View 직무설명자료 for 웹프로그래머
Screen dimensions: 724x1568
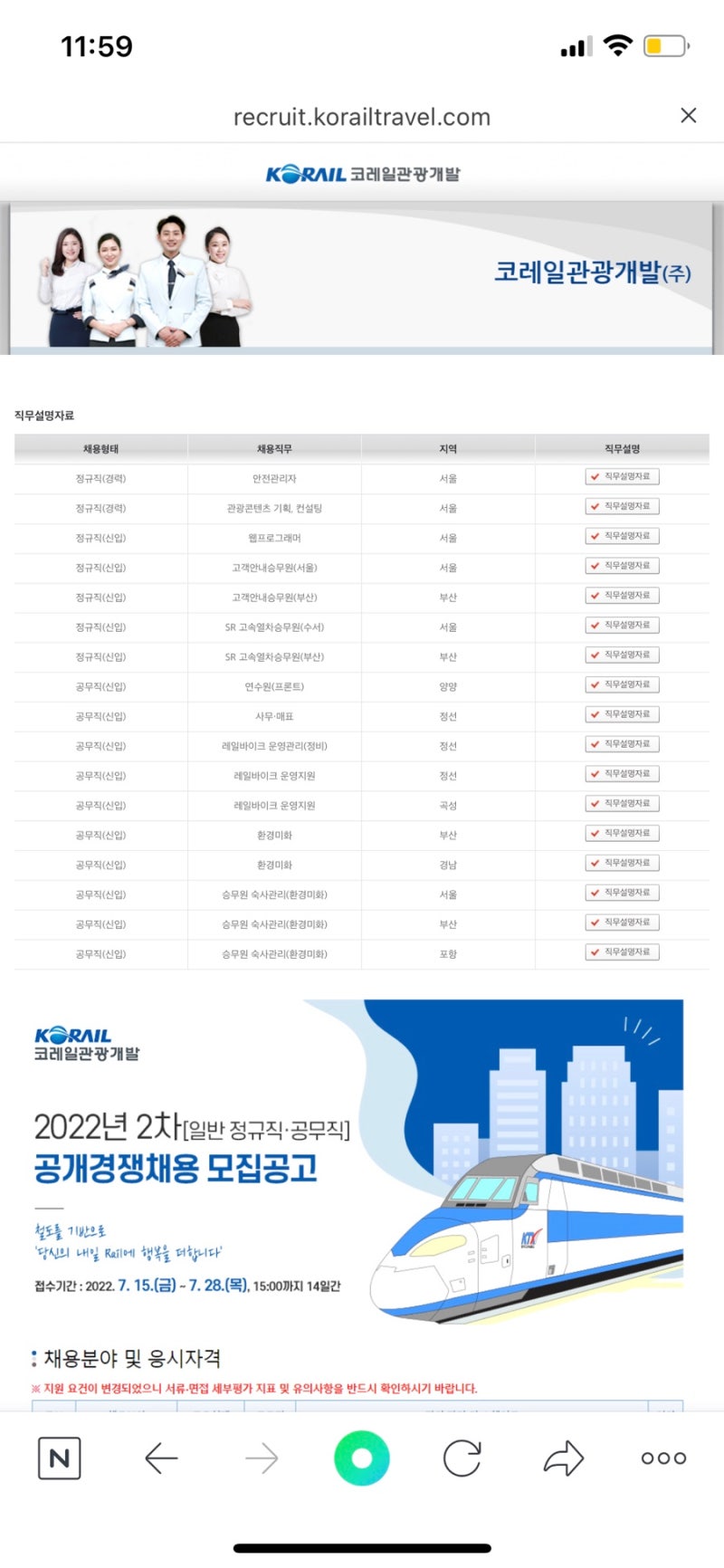pos(622,537)
